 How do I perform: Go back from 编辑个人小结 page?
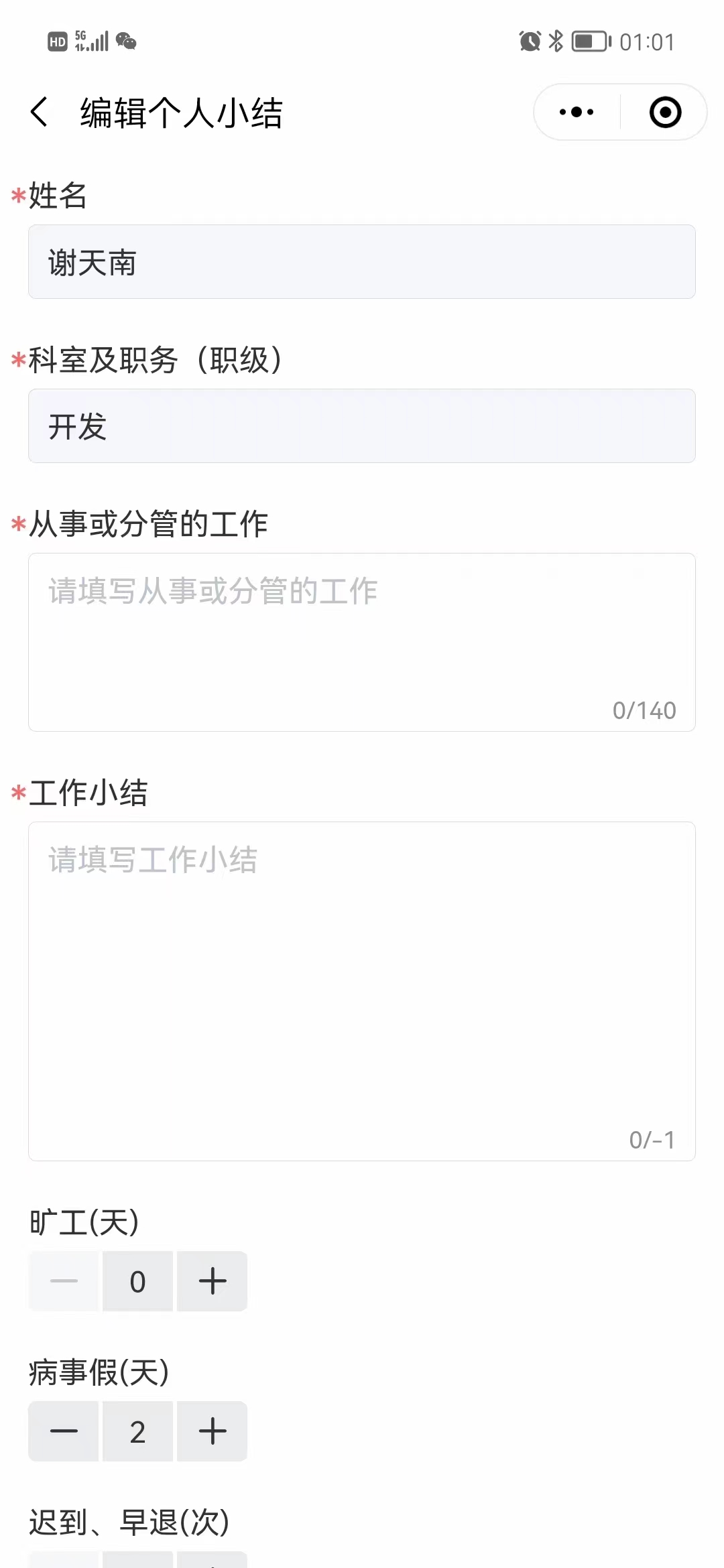pos(40,112)
